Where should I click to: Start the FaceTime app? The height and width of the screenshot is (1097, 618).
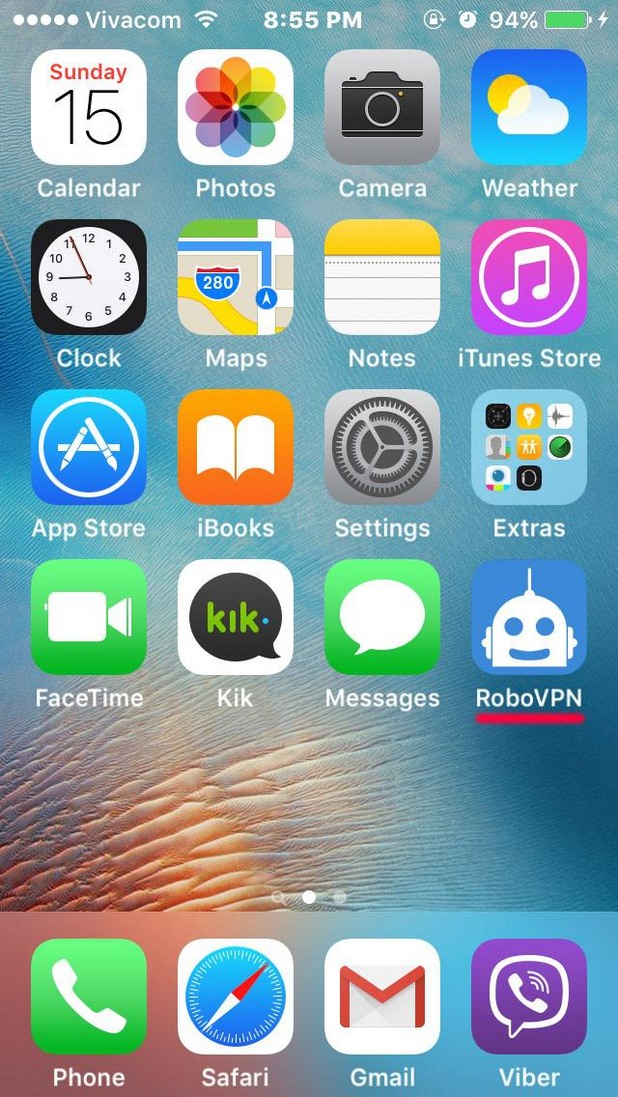pos(89,617)
